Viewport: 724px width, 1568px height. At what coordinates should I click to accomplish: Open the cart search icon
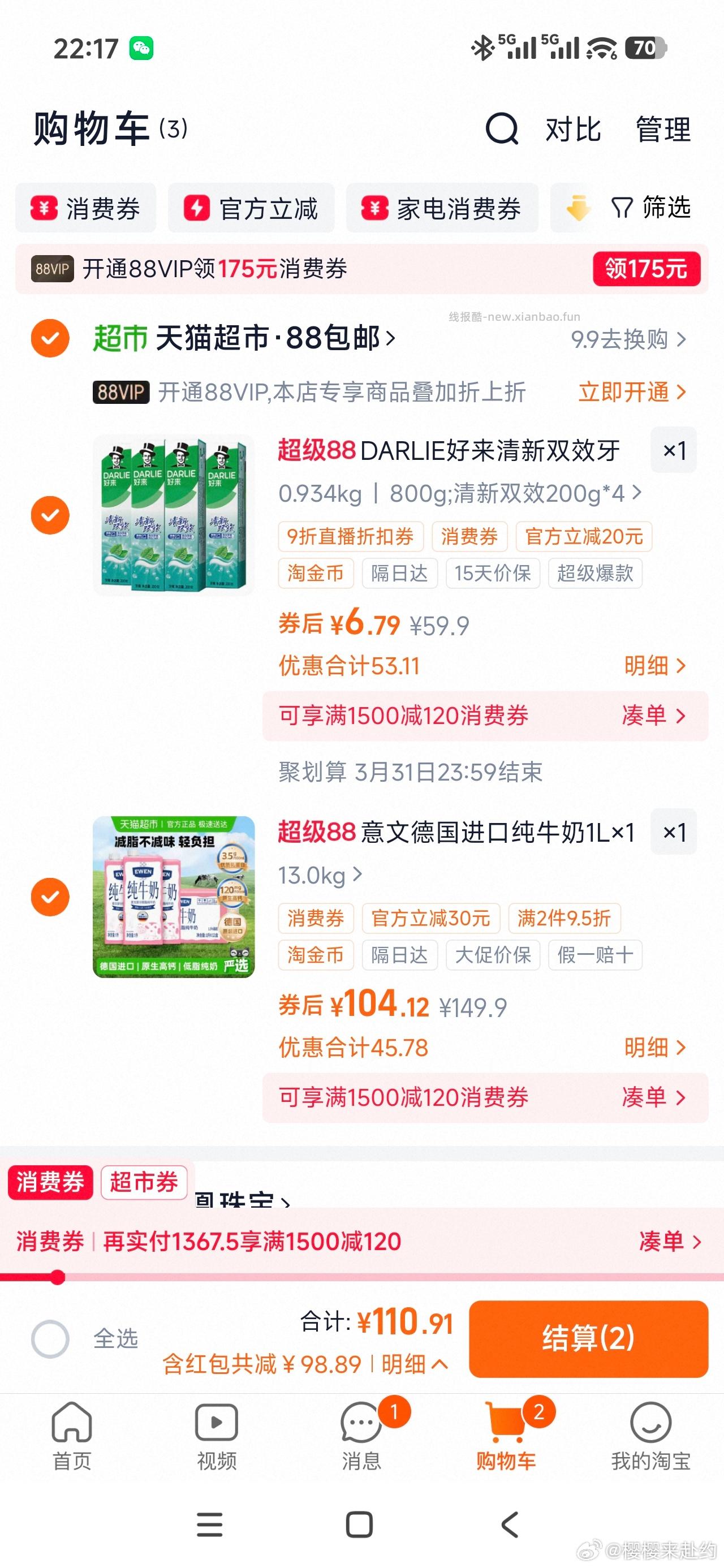(502, 129)
